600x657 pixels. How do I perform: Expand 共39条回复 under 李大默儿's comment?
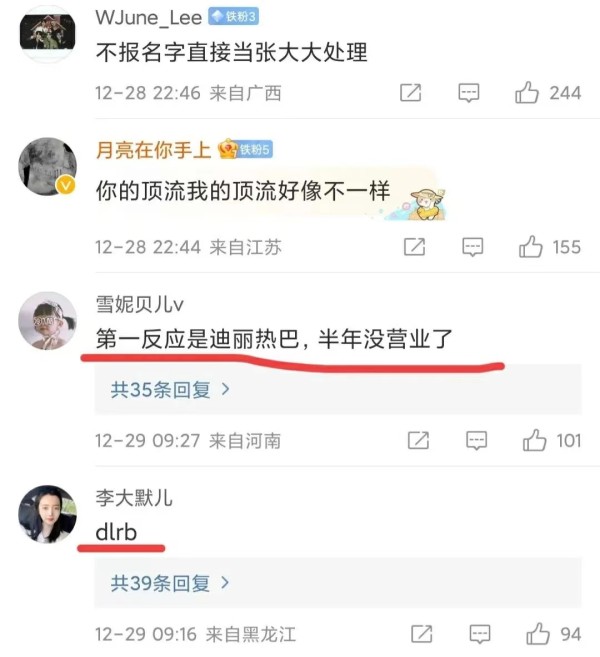coord(170,582)
